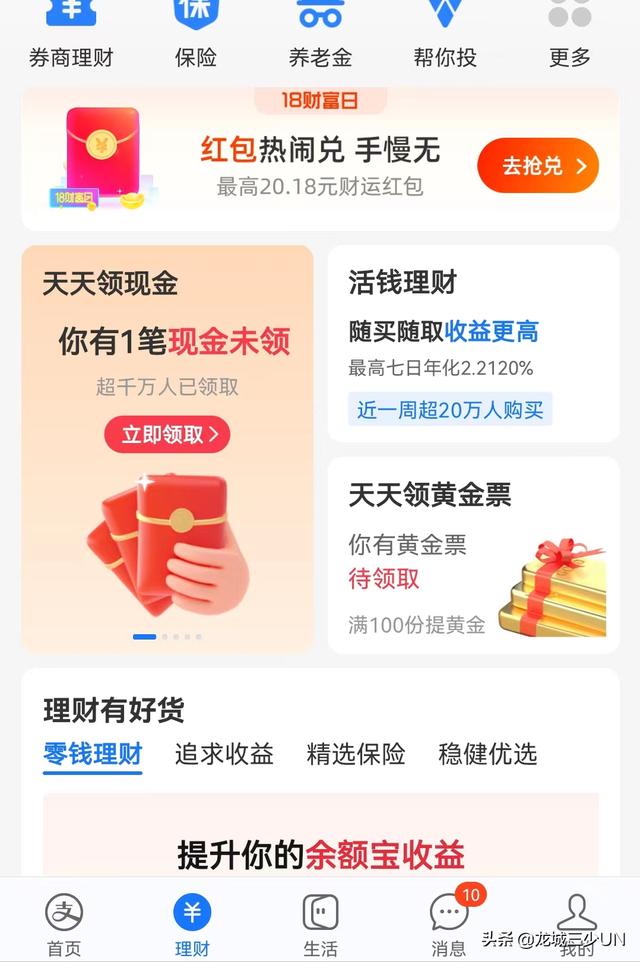
Task: Go to the 我的 profile tab
Action: tap(576, 923)
